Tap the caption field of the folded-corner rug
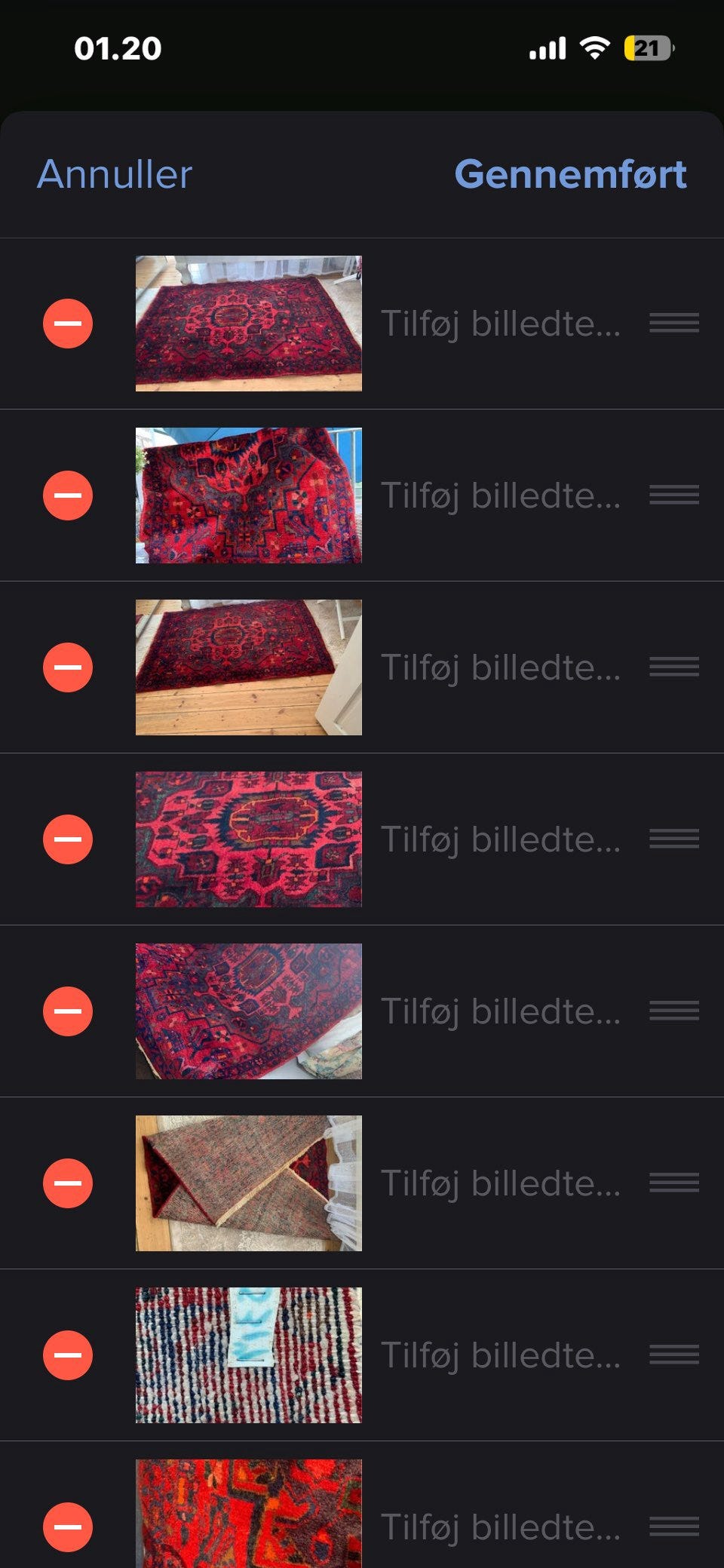724x1568 pixels. pyautogui.click(x=502, y=1182)
